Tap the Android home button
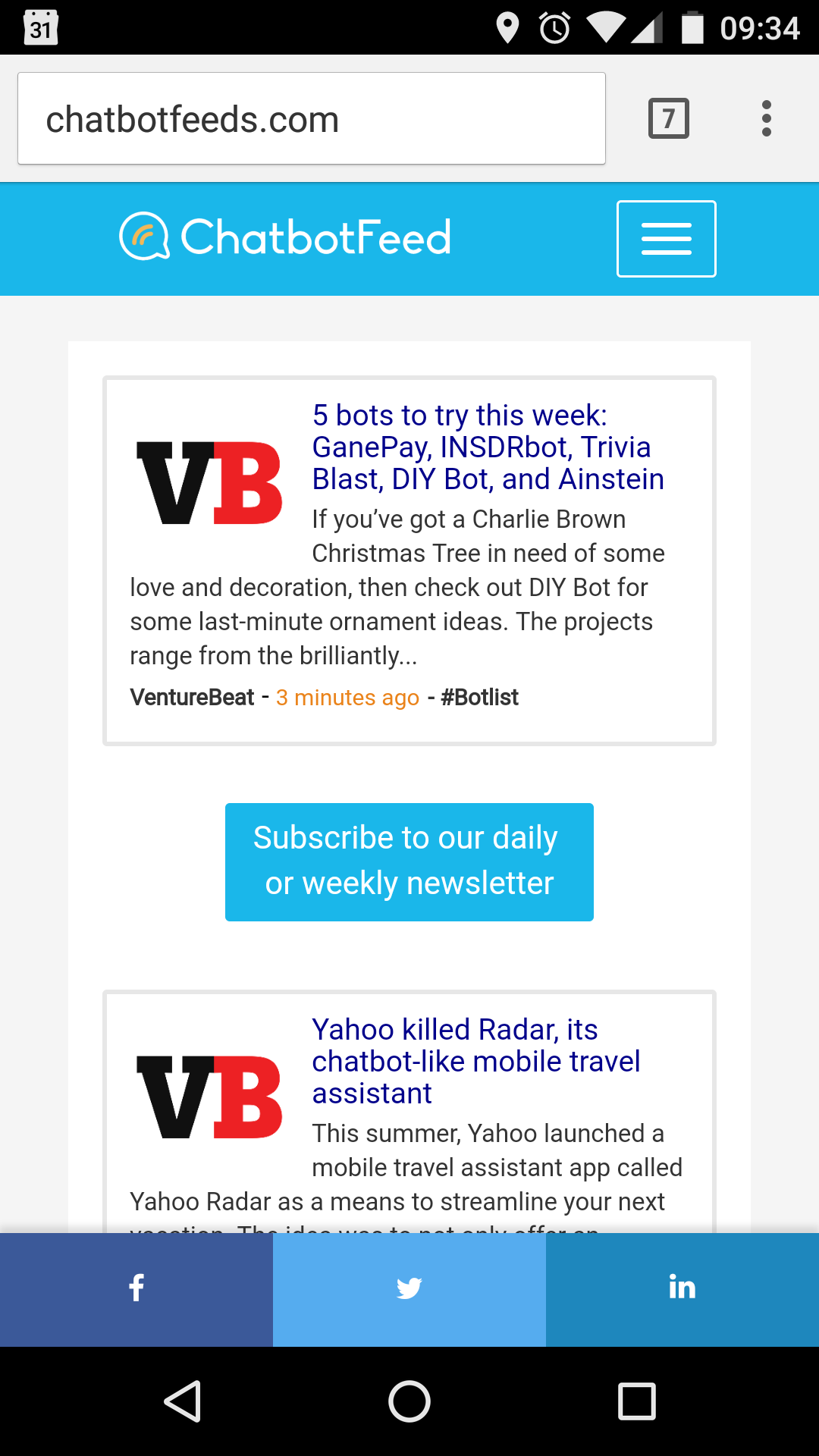Viewport: 819px width, 1456px height. 409,1401
